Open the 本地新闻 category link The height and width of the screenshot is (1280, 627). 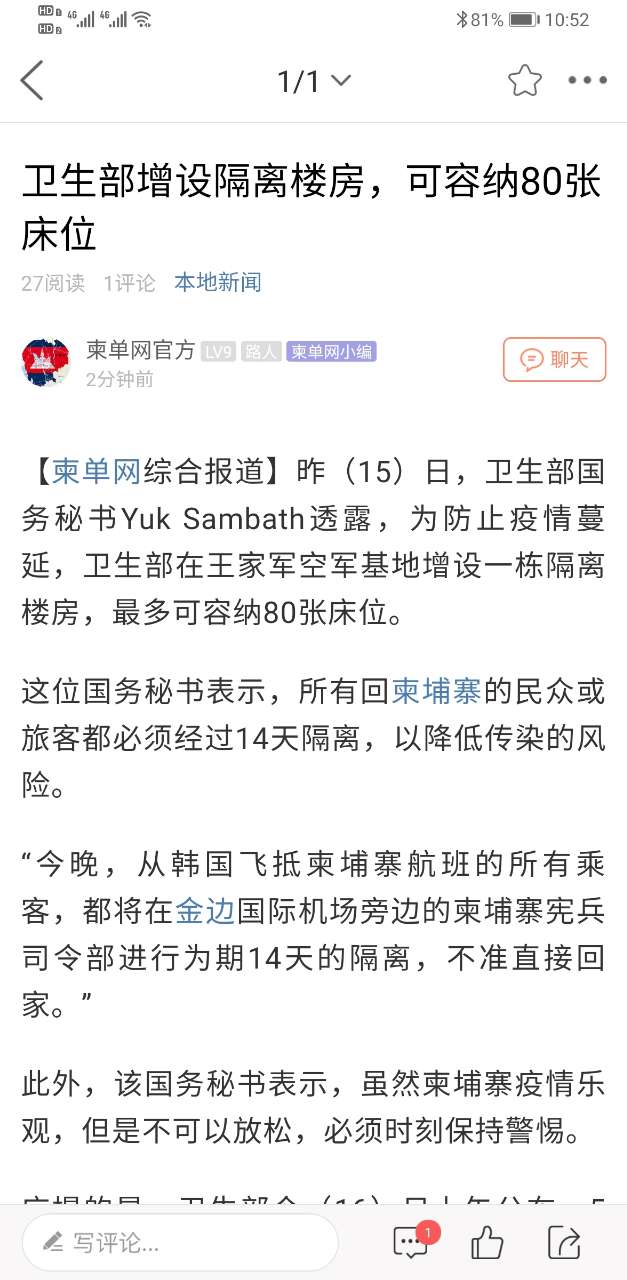pyautogui.click(x=217, y=282)
